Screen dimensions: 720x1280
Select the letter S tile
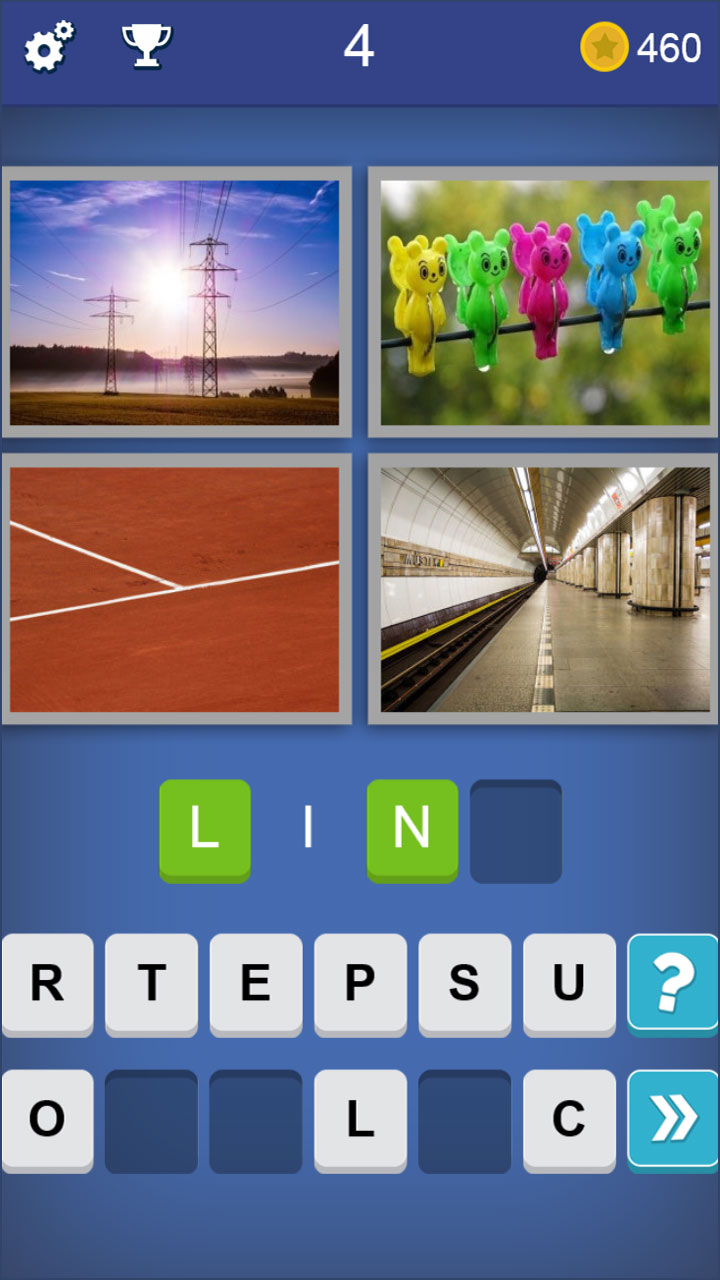pyautogui.click(x=464, y=983)
